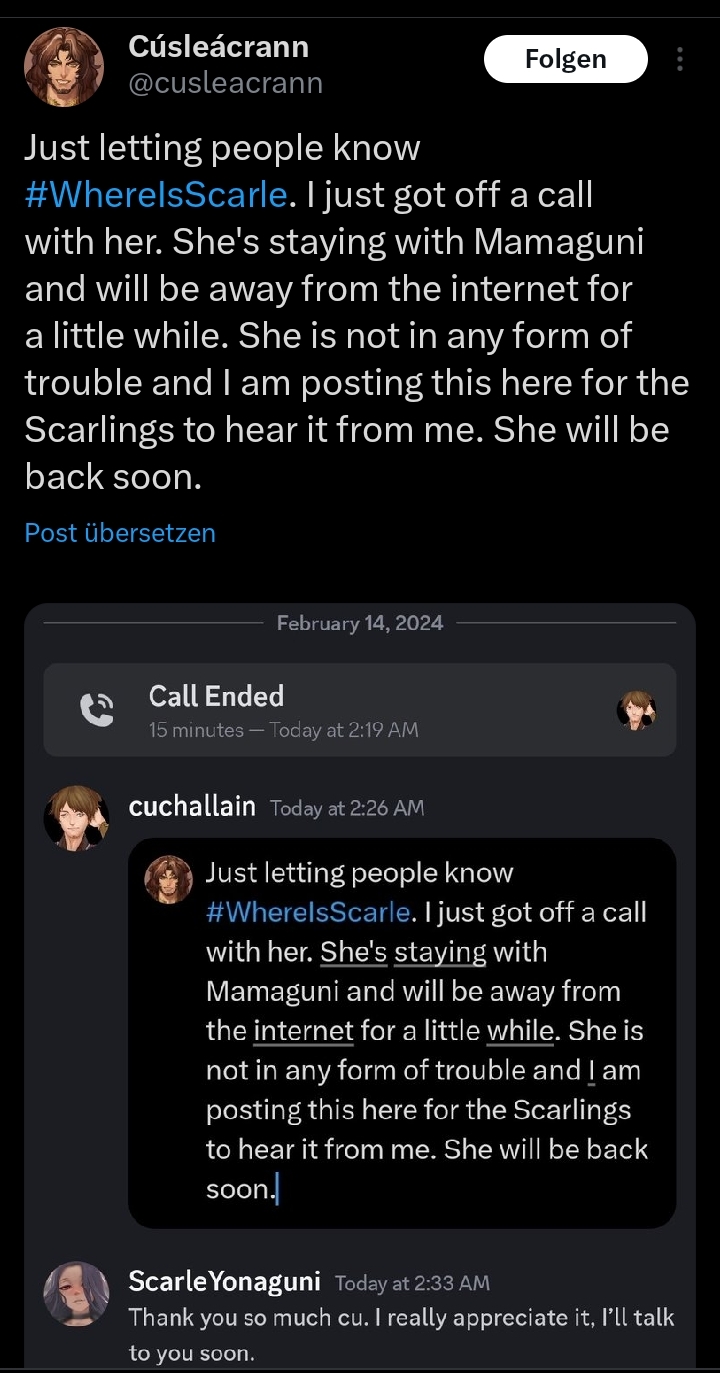720x1373 pixels.
Task: Follow Cúsleácrann with the Folgen button
Action: coord(566,59)
